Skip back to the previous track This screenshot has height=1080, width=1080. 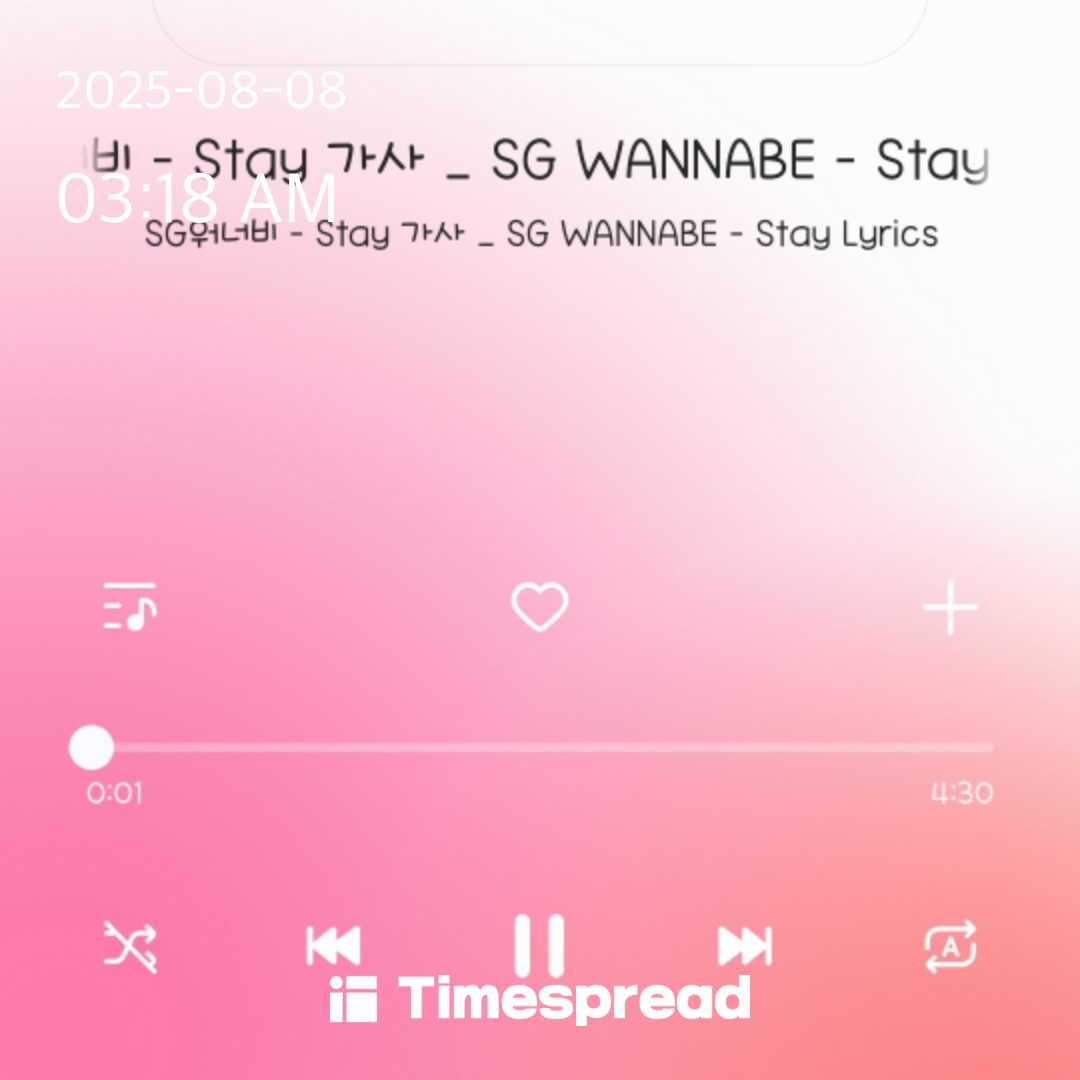click(x=333, y=946)
